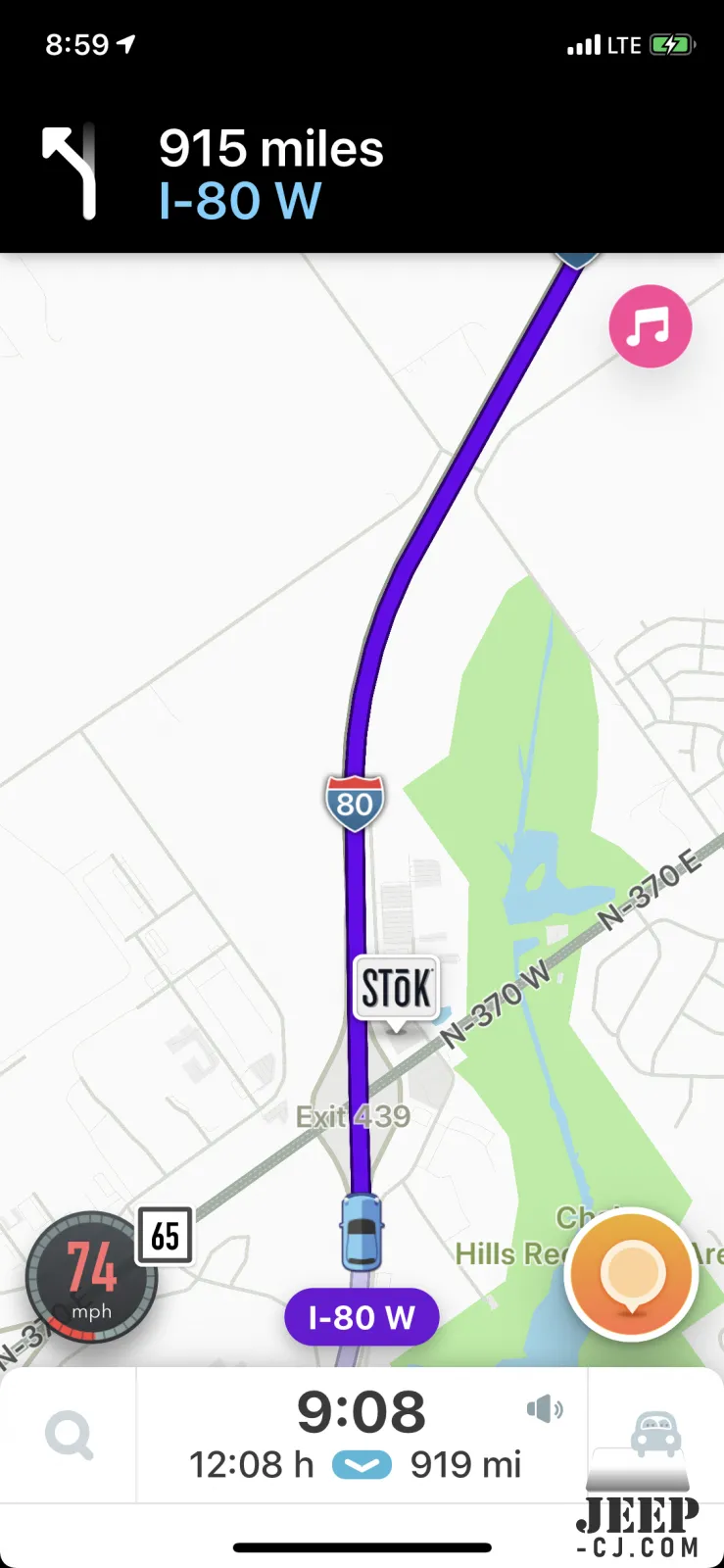This screenshot has height=1568, width=724.
Task: Open the music player button
Action: click(650, 326)
